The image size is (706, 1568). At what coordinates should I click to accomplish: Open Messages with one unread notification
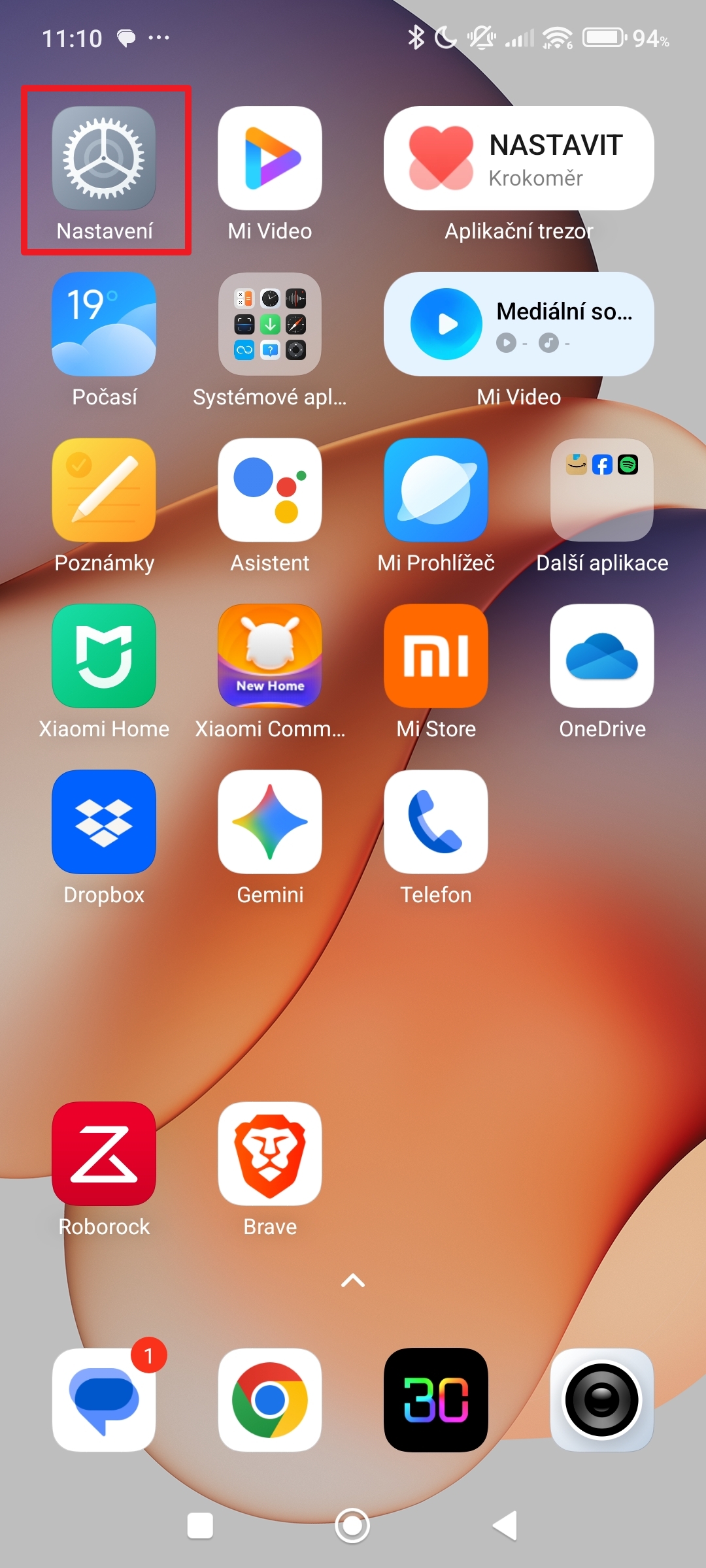click(104, 1400)
